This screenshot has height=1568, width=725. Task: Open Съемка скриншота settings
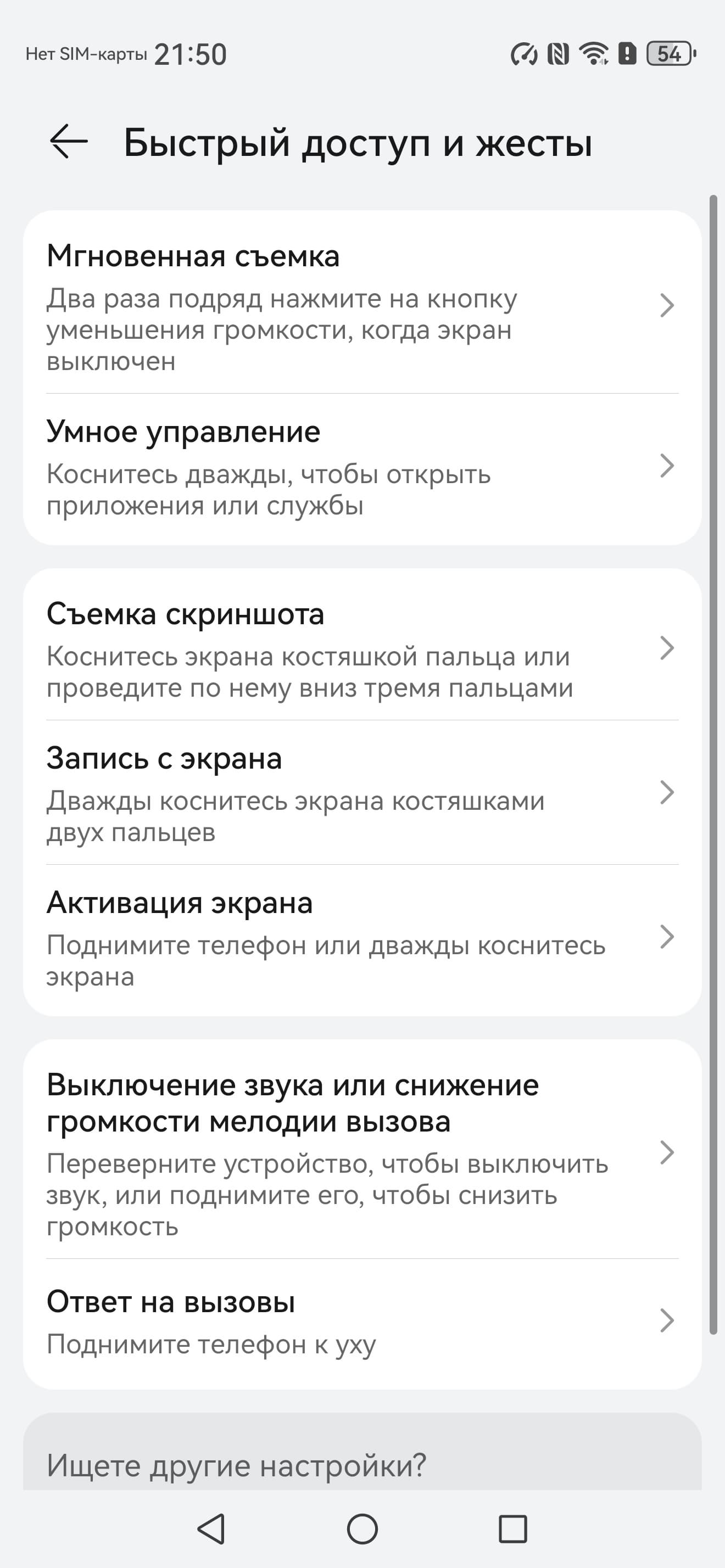coord(361,649)
